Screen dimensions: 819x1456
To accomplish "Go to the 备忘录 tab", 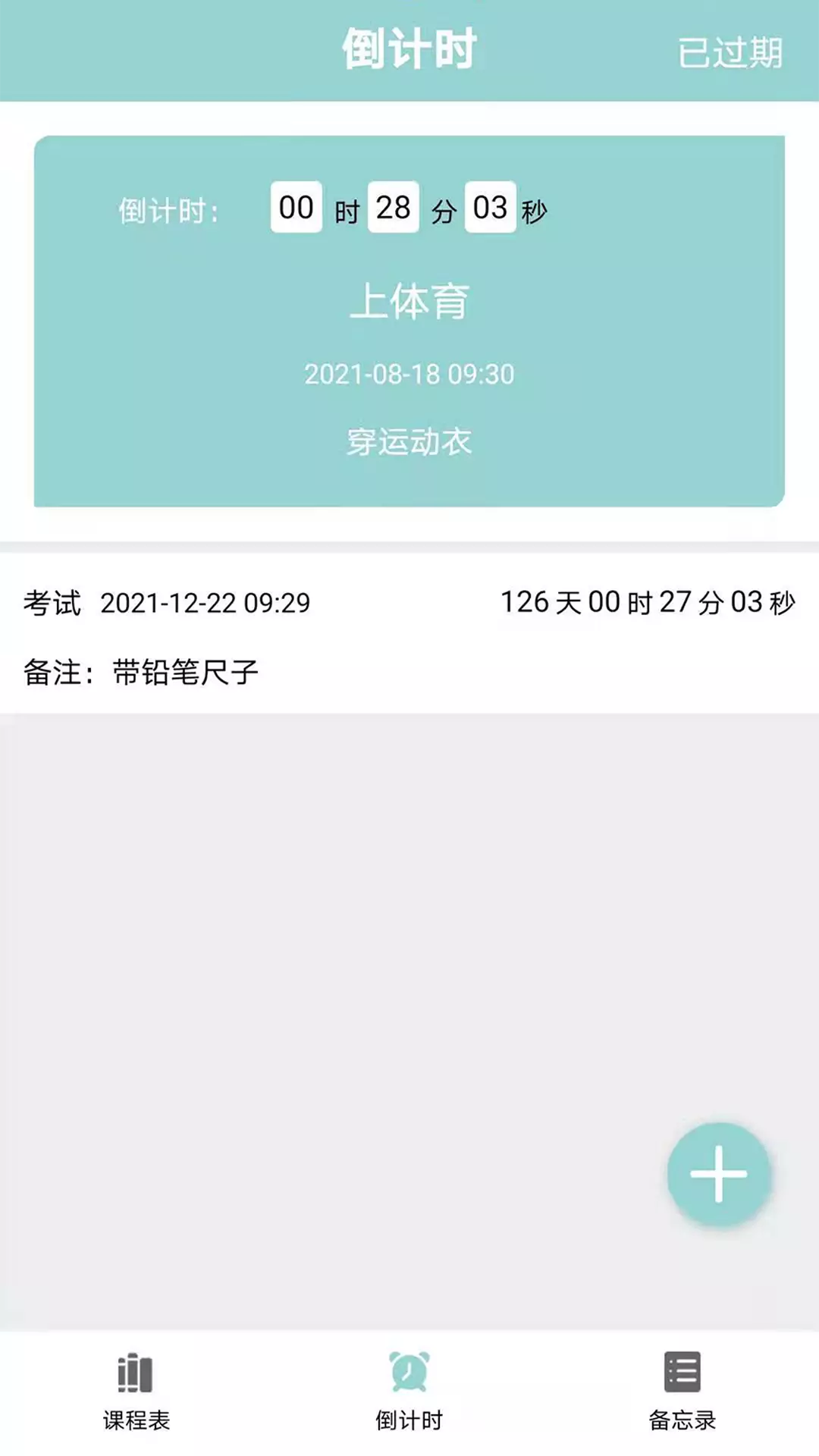I will click(x=682, y=1392).
